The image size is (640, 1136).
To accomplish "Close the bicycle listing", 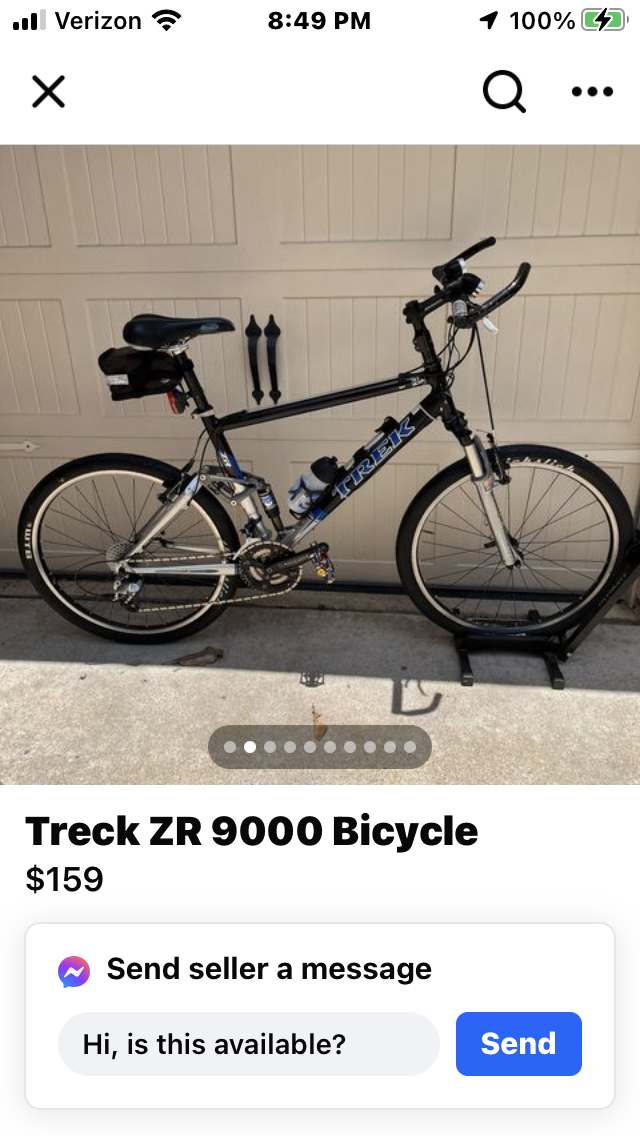I will pos(48,92).
